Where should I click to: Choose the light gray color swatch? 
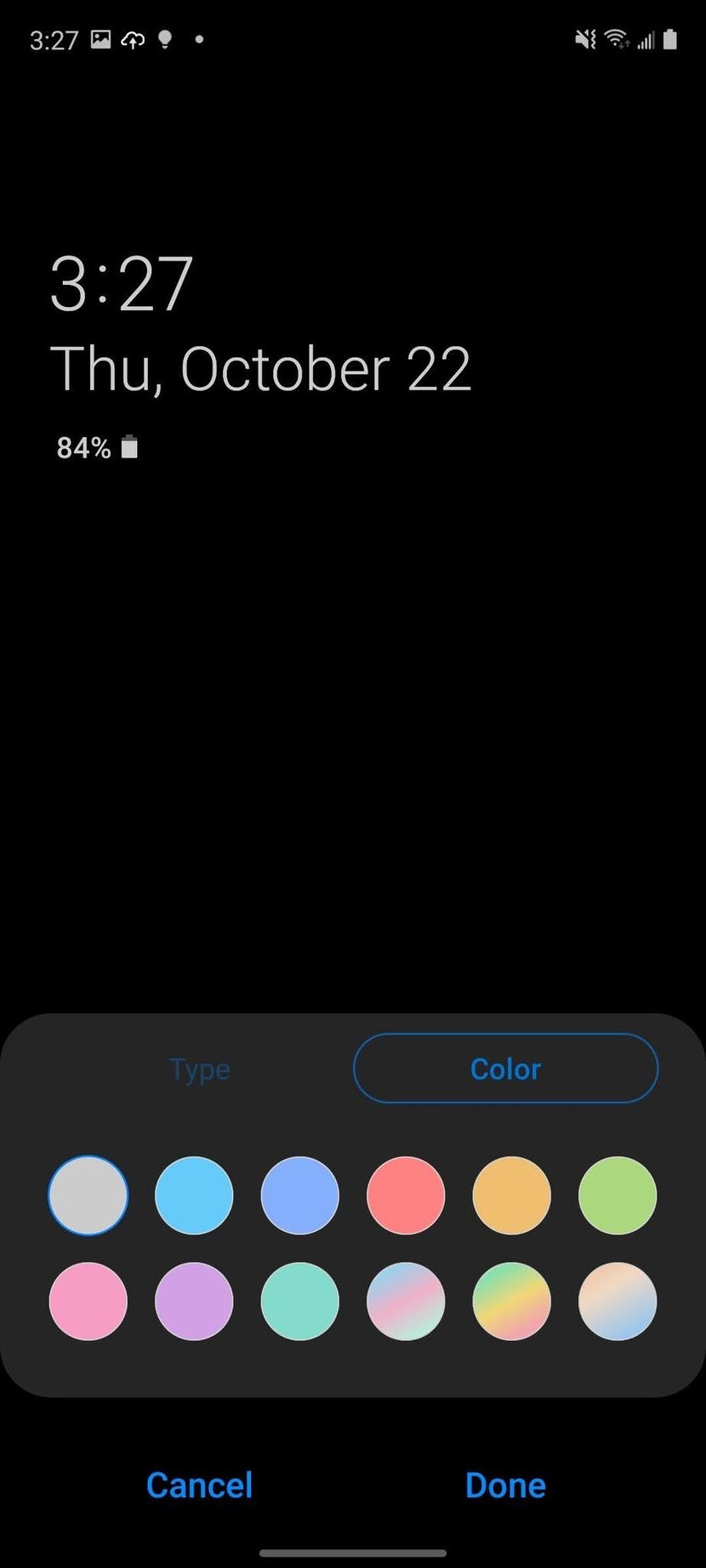point(88,1196)
